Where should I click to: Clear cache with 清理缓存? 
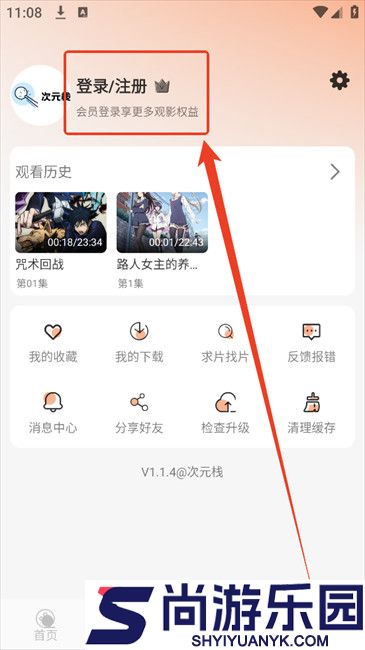pyautogui.click(x=311, y=413)
